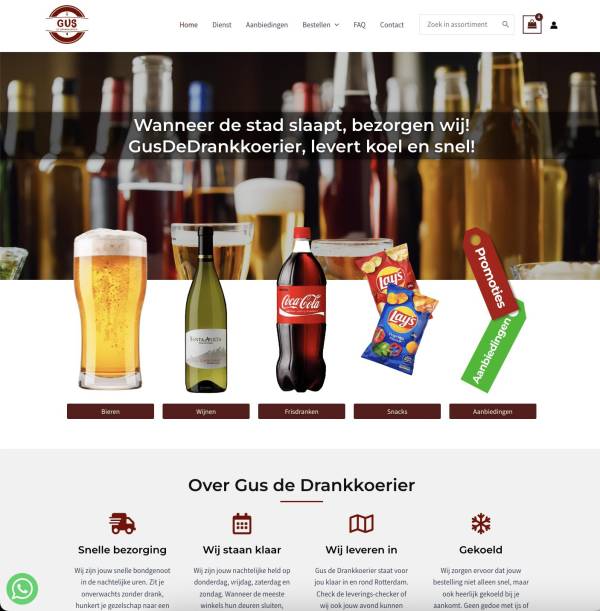Open the Home navigation link
600x611 pixels.
(x=188, y=25)
